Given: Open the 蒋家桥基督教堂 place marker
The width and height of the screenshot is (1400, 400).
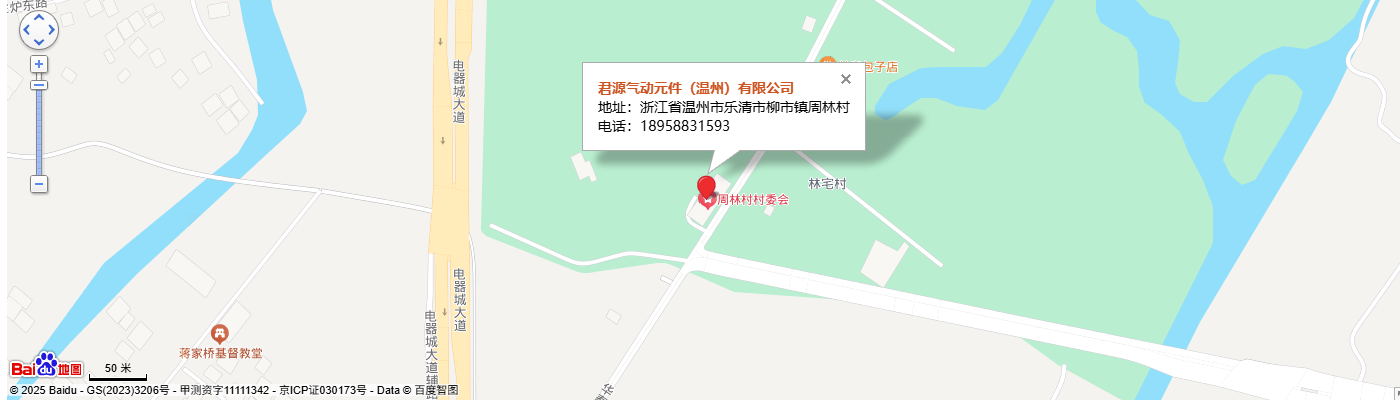Looking at the screenshot, I should pyautogui.click(x=220, y=334).
